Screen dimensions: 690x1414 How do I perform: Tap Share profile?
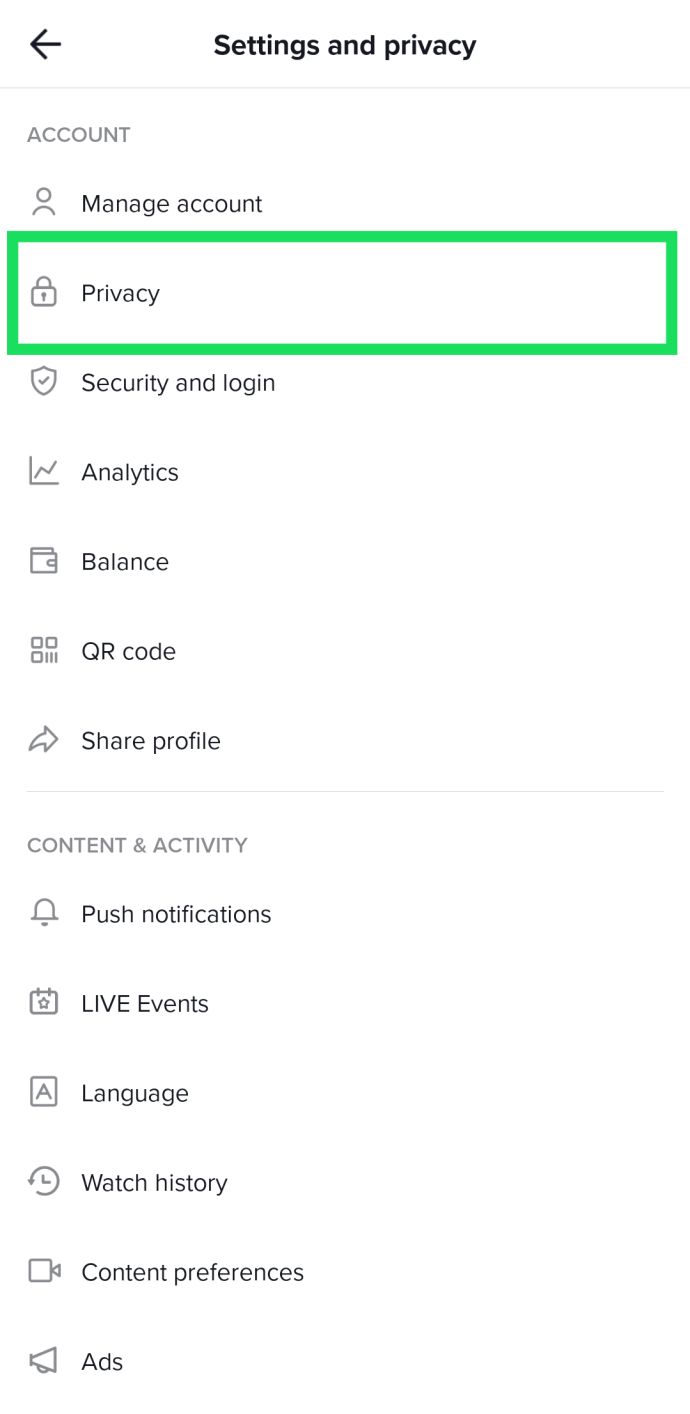(x=345, y=740)
